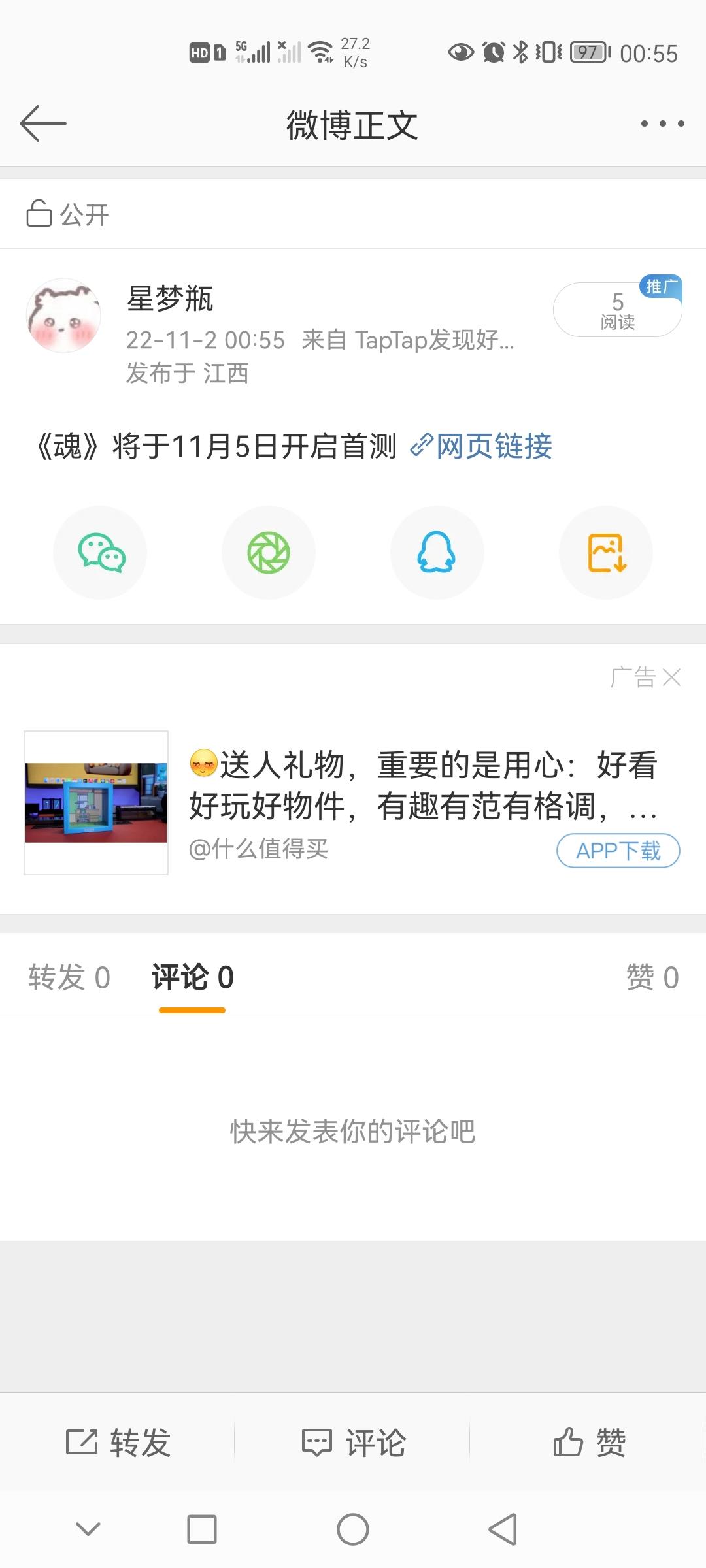This screenshot has height=1568, width=706.
Task: Switch to the 转发 0 tab
Action: pyautogui.click(x=69, y=977)
